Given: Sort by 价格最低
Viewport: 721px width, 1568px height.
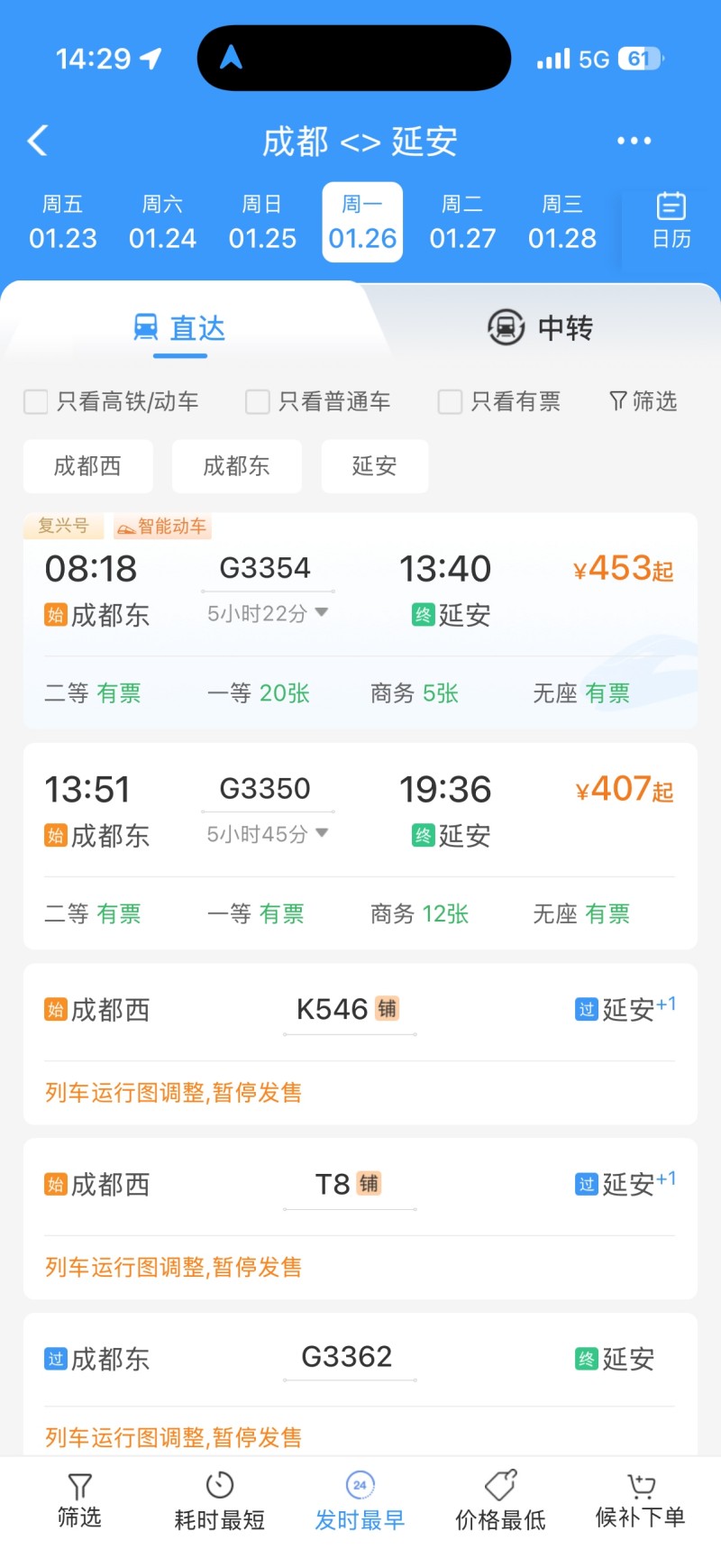Looking at the screenshot, I should pyautogui.click(x=500, y=1501).
